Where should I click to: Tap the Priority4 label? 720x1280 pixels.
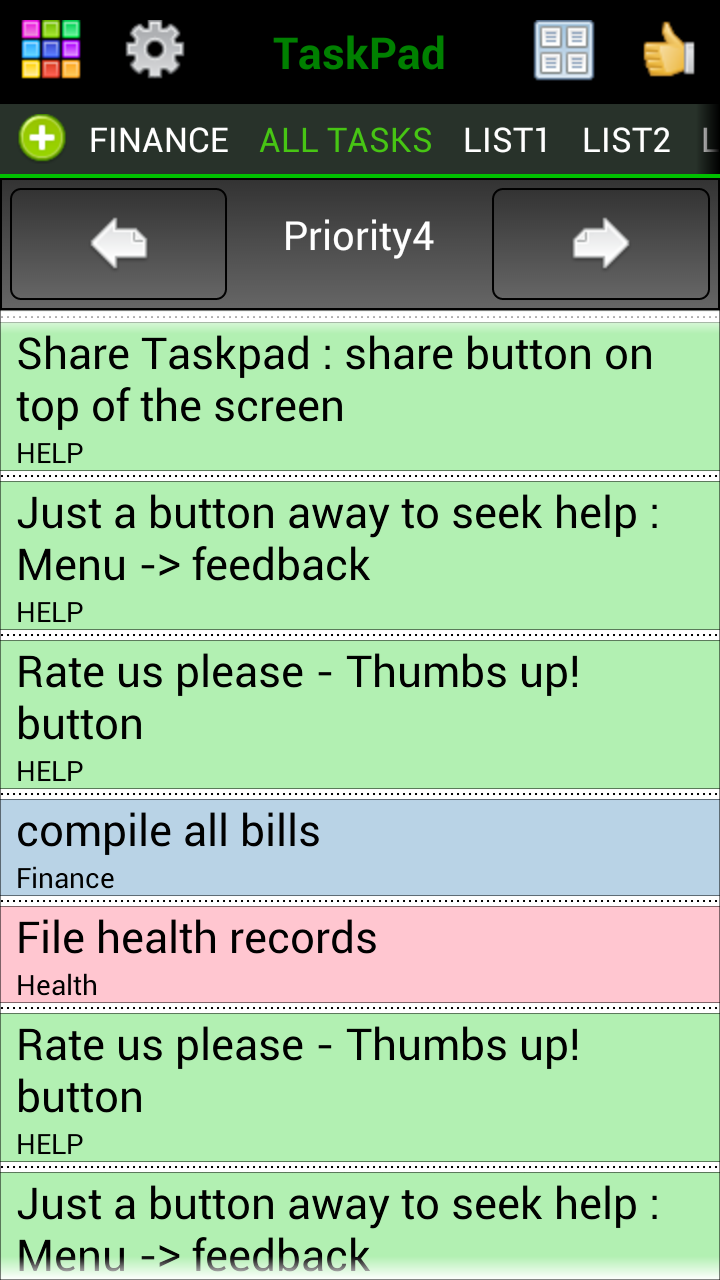point(358,237)
